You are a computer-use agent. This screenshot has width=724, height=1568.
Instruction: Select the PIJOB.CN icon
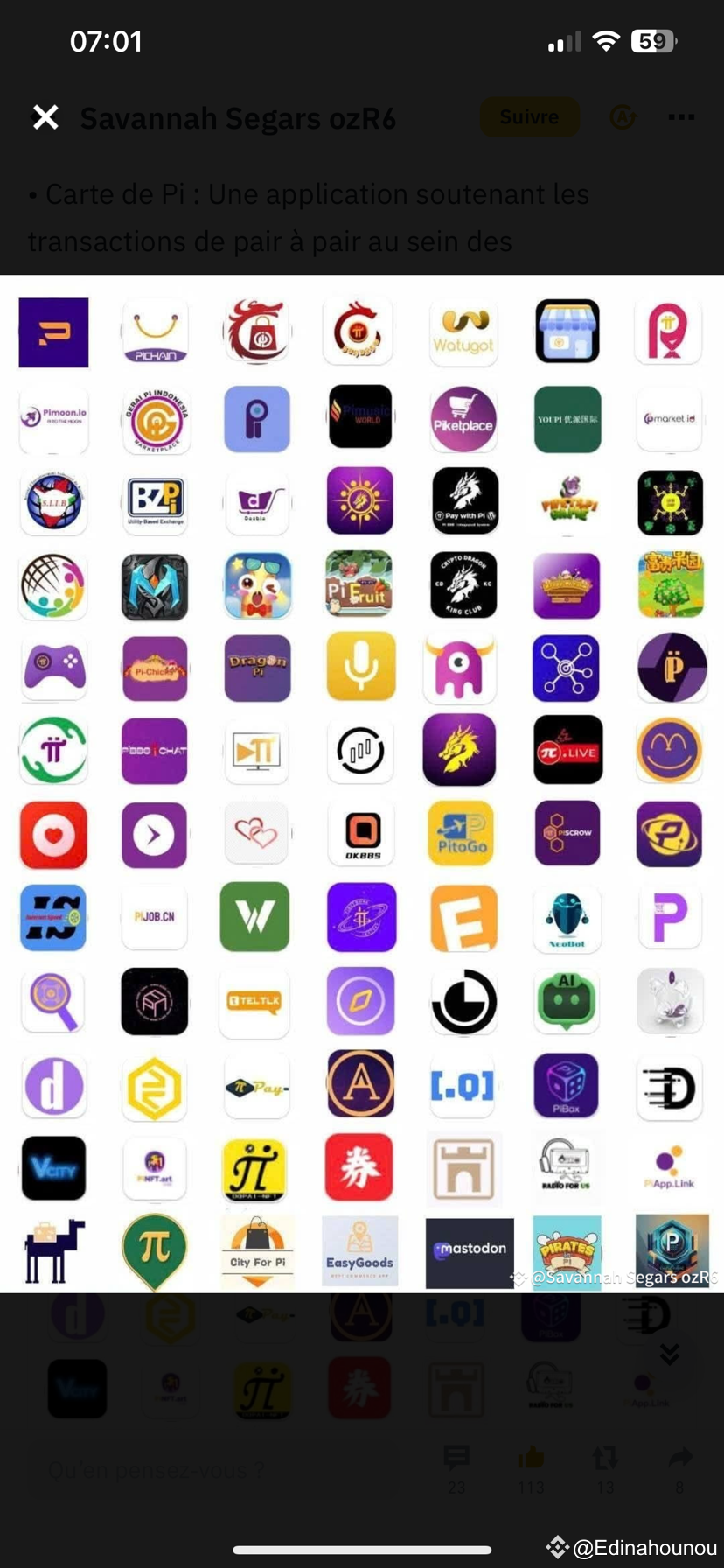[x=155, y=917]
